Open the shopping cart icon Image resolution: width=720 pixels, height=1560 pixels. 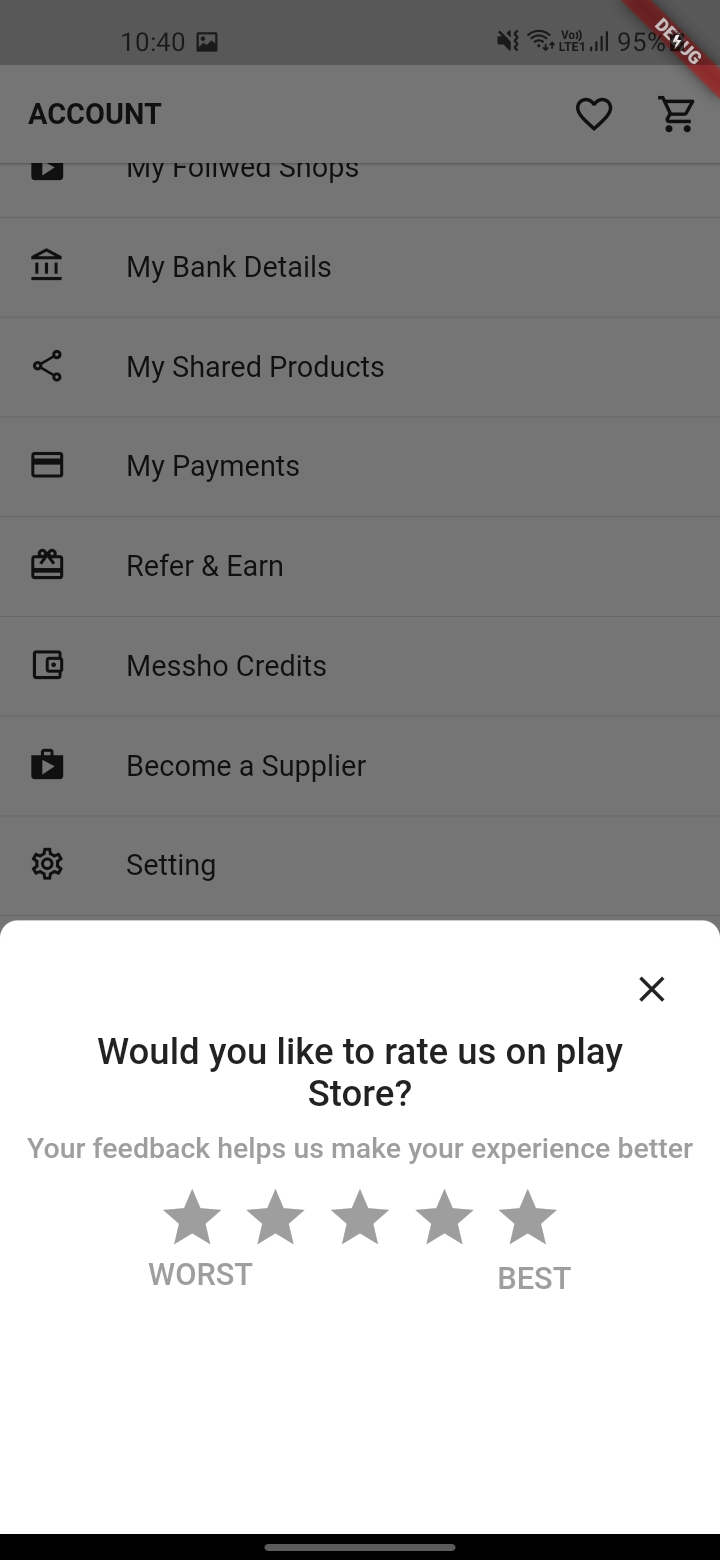pos(676,114)
